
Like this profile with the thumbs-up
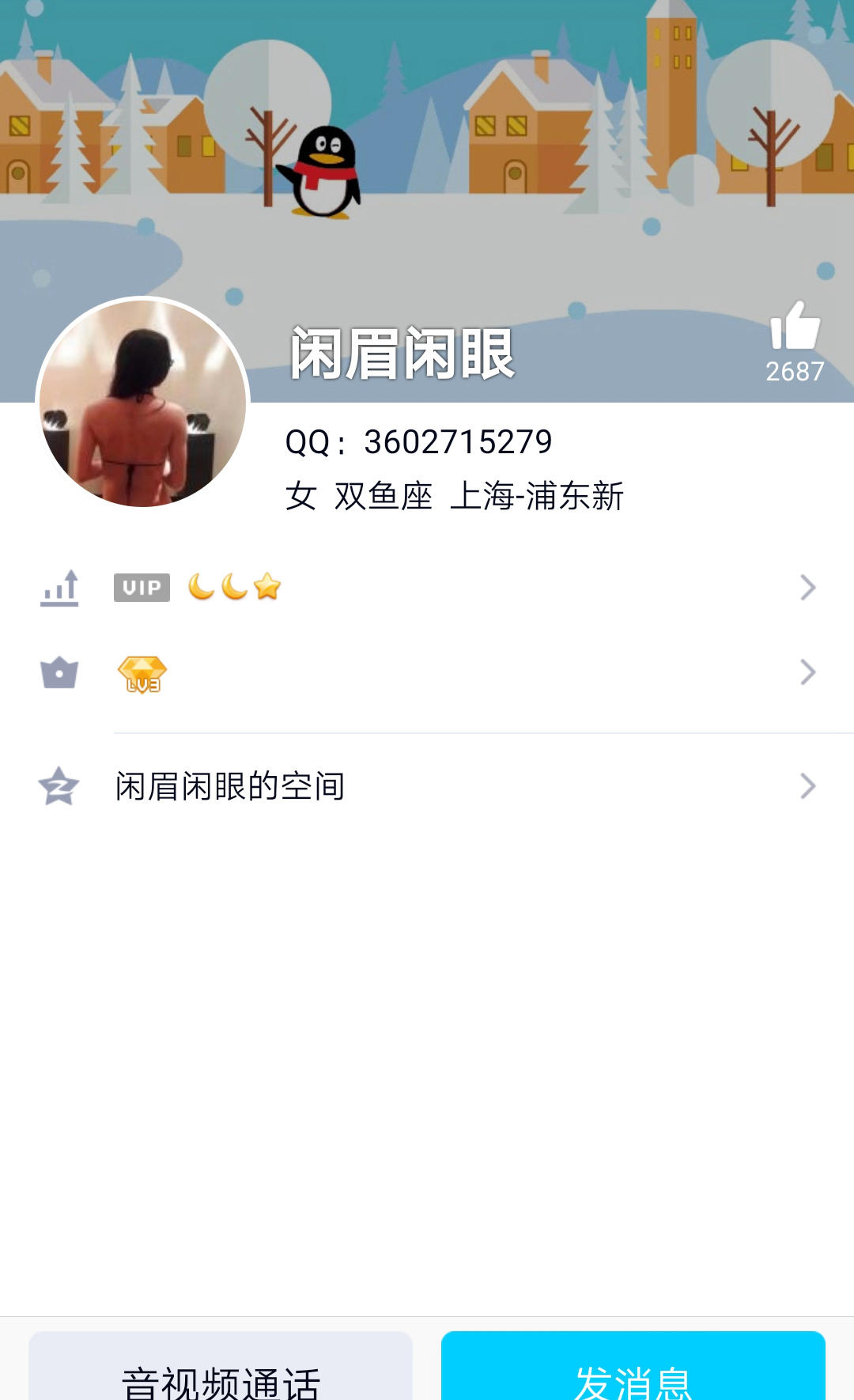point(795,327)
